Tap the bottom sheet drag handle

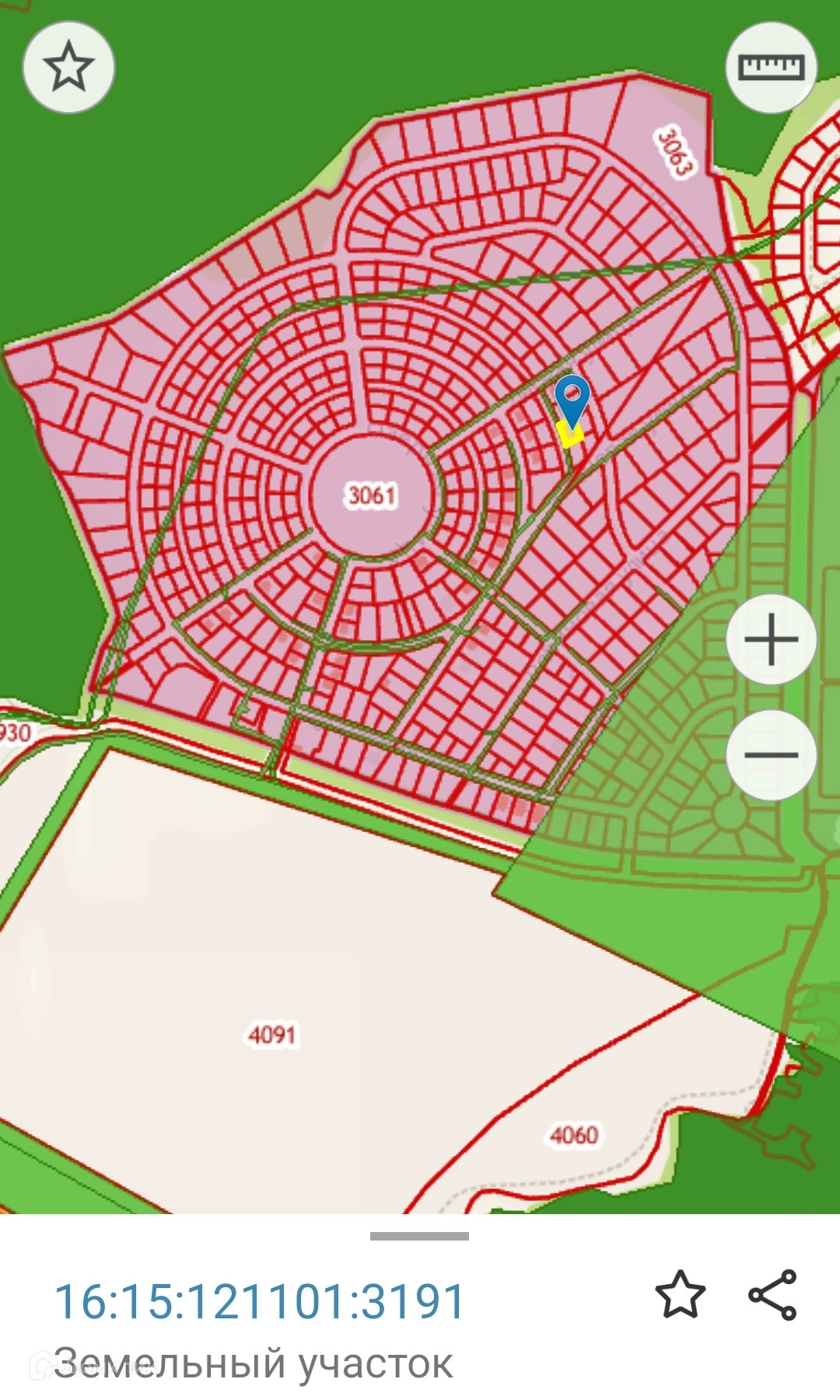click(x=419, y=1236)
